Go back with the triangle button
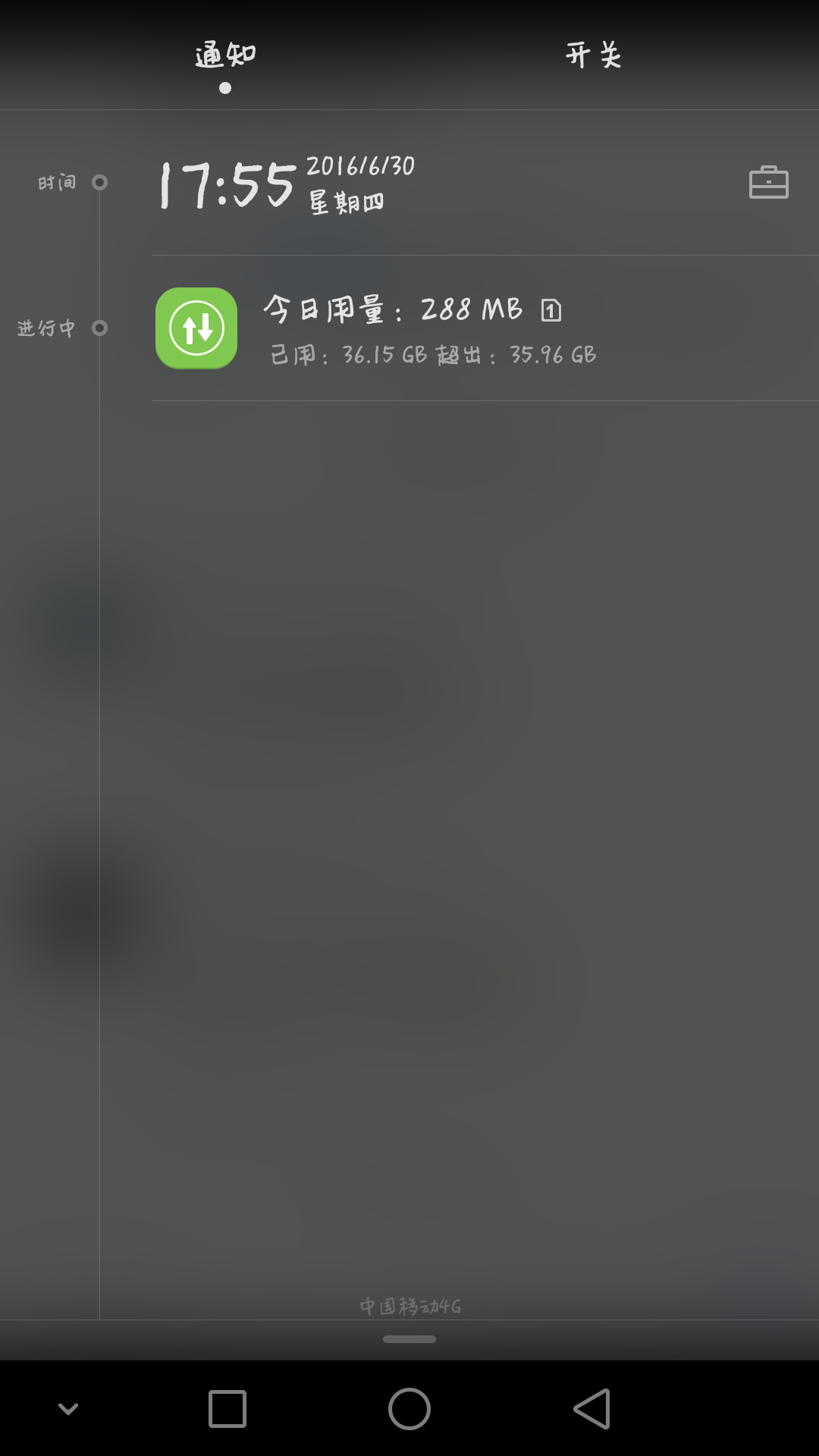This screenshot has height=1456, width=819. (x=592, y=1409)
